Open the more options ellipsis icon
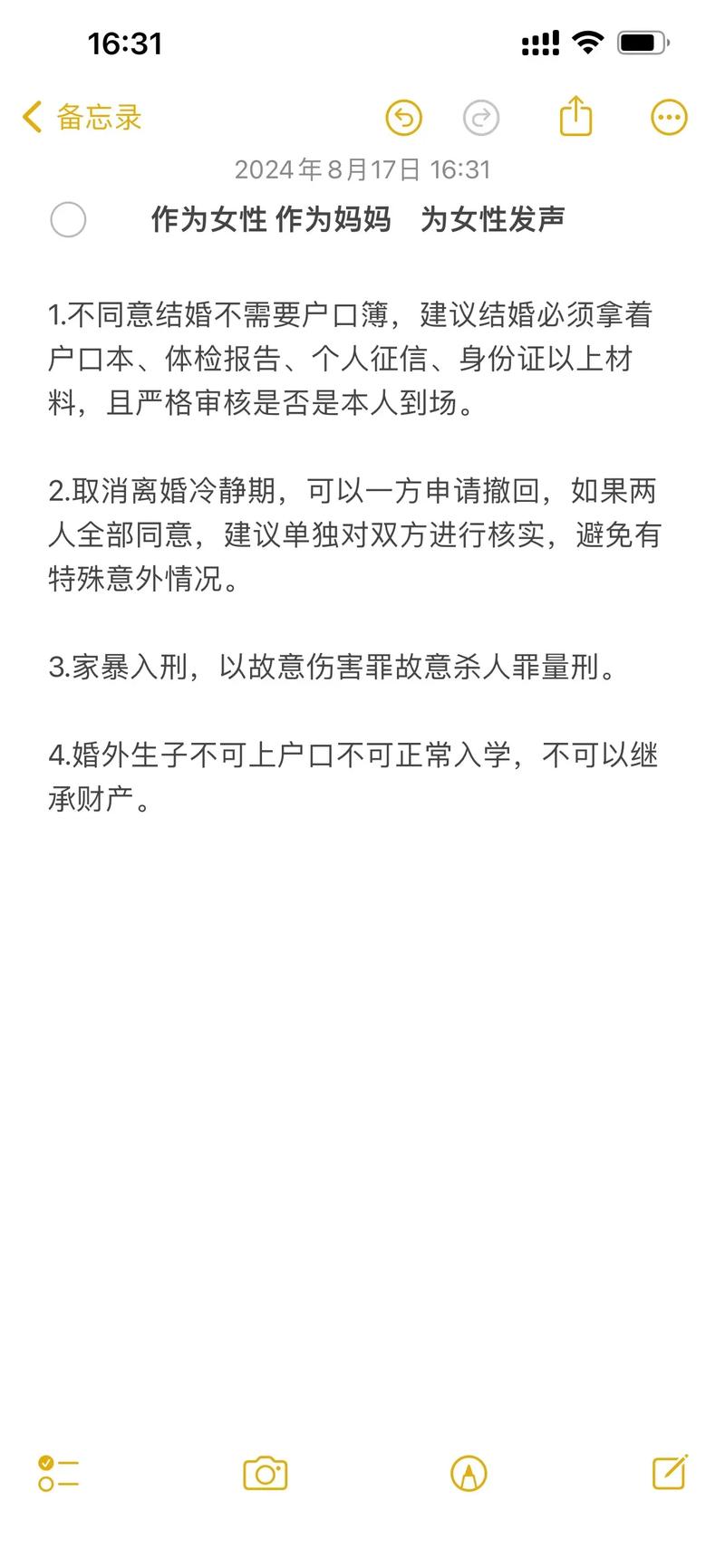Screen dimensions: 725x1568 pos(669,117)
